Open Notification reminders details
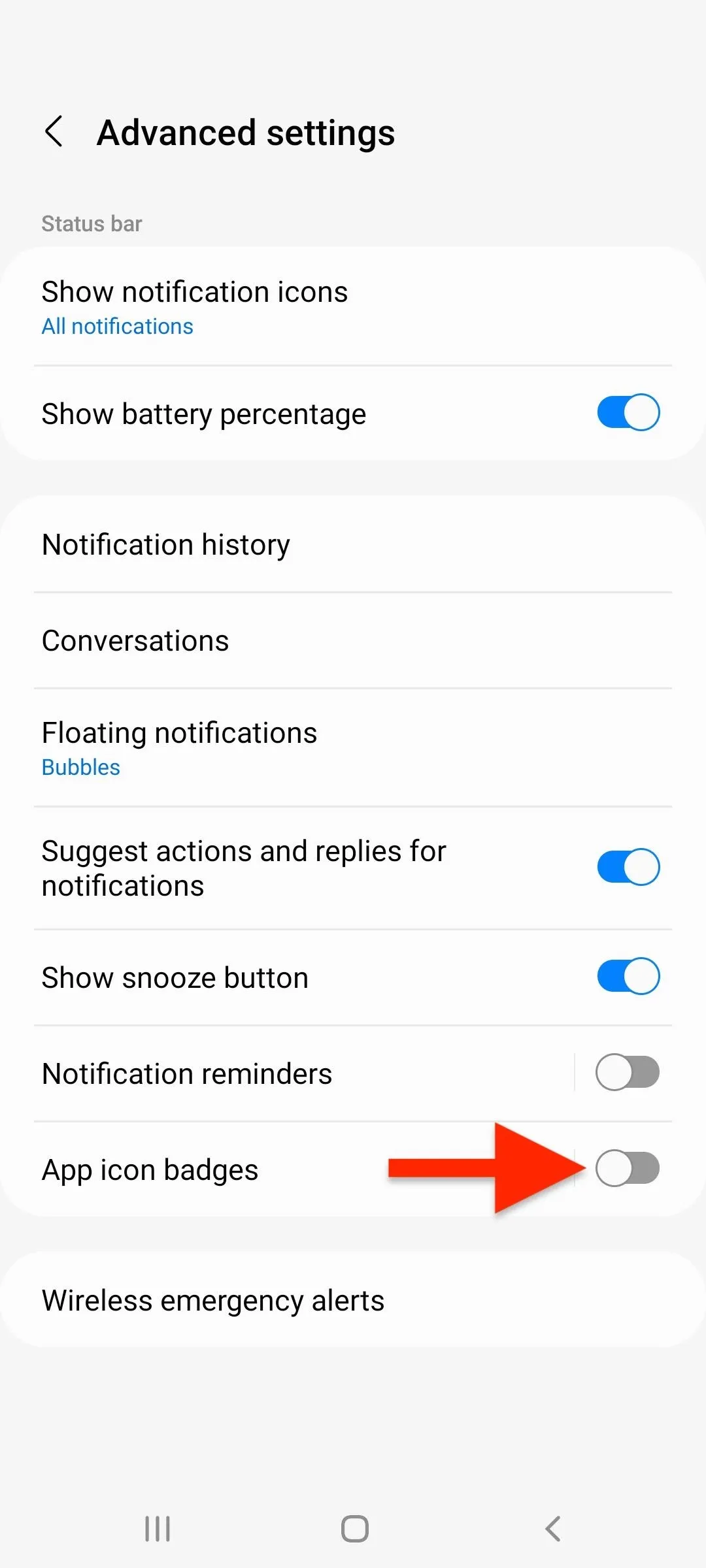The width and height of the screenshot is (706, 1568). coord(288,1073)
